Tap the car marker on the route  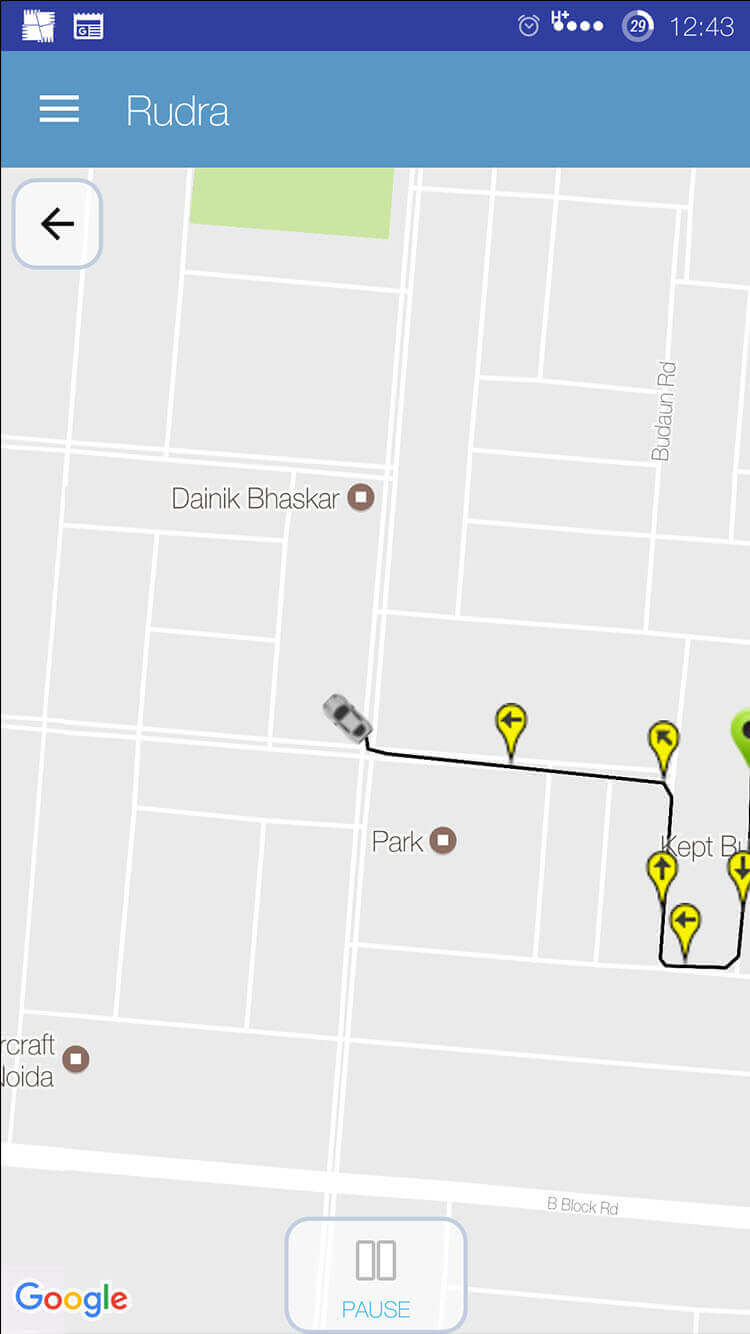(346, 718)
